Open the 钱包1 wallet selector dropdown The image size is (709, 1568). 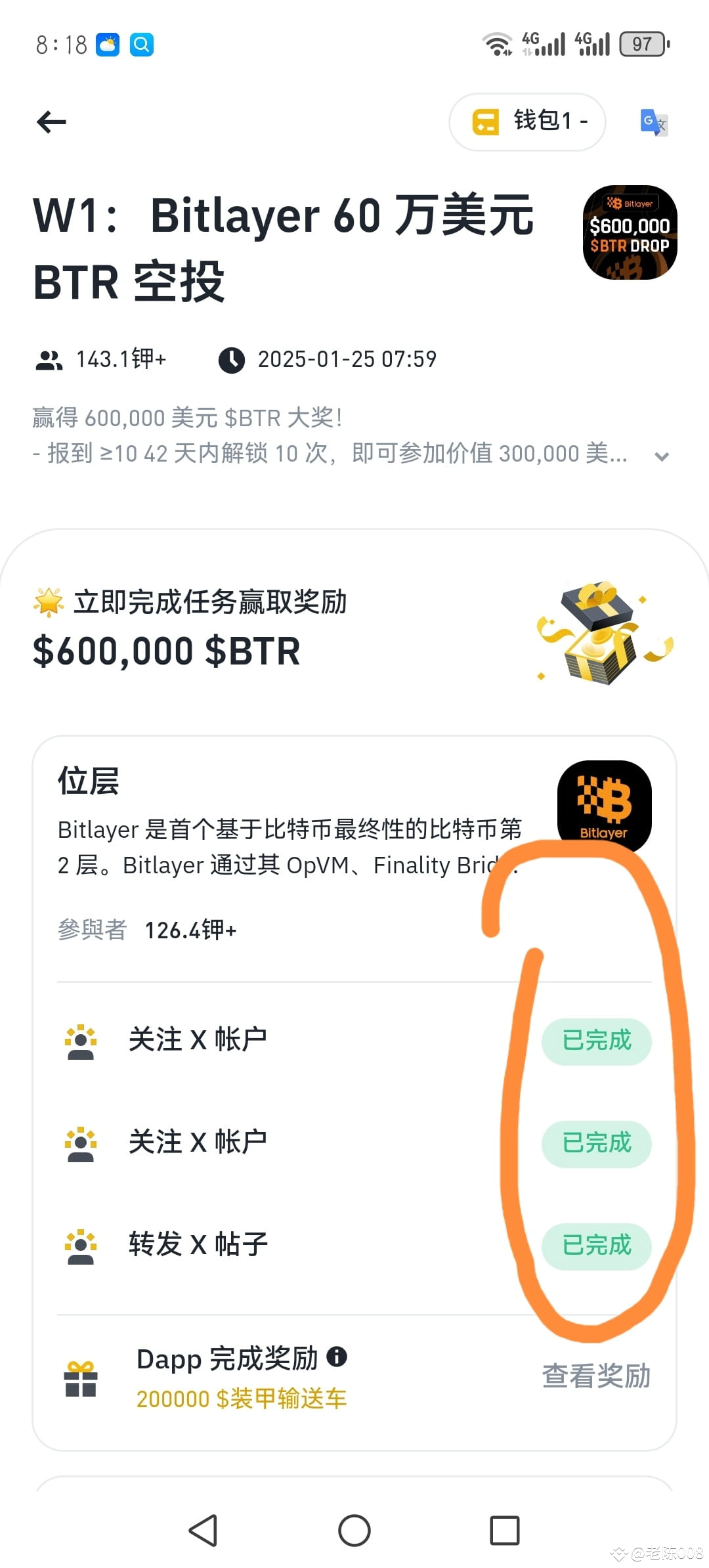527,122
